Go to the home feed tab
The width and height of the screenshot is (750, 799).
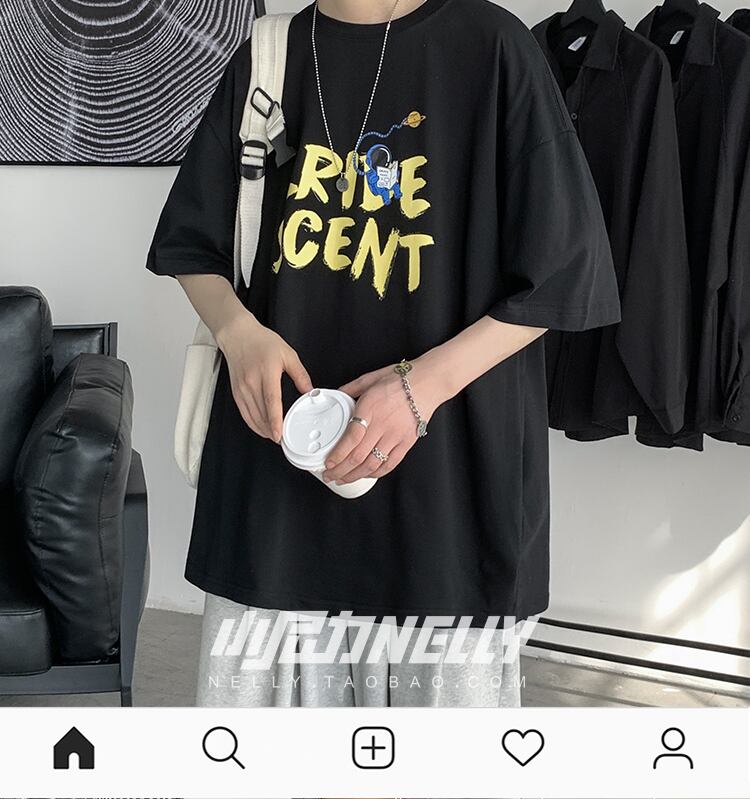point(74,748)
